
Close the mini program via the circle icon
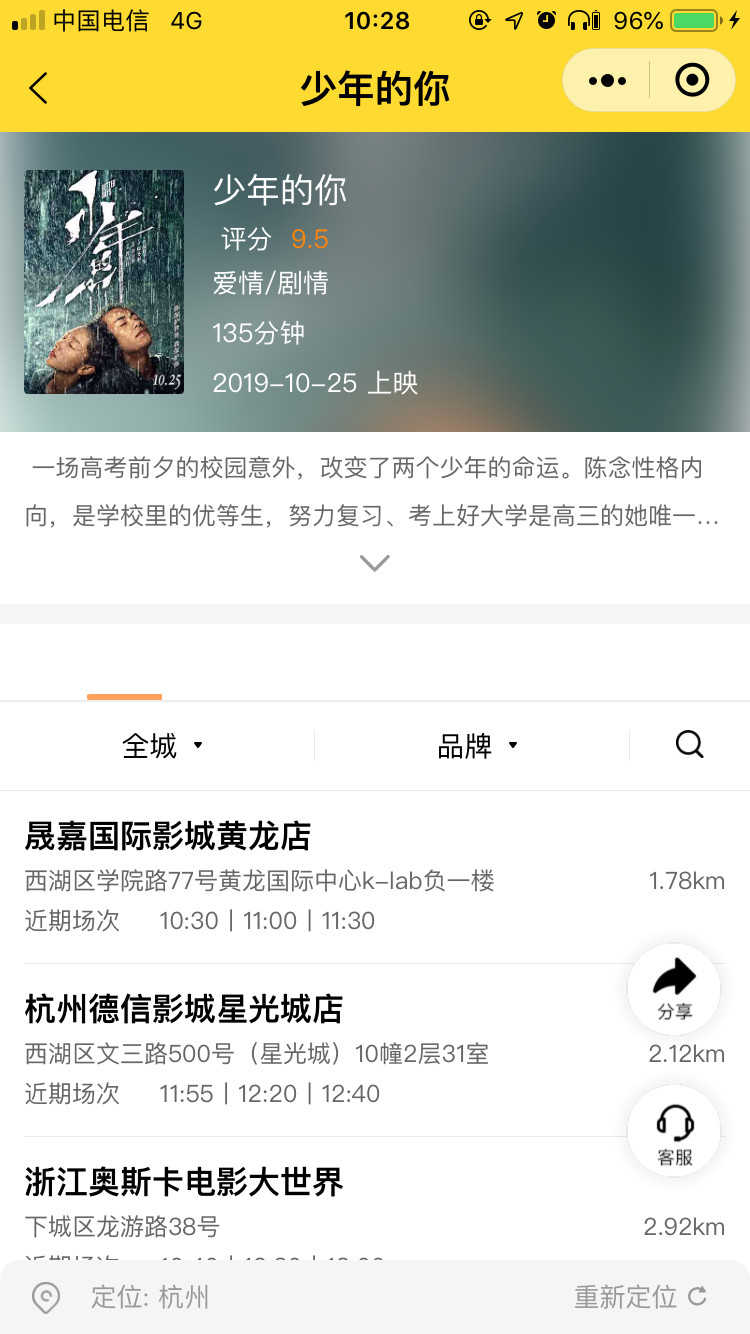coord(692,81)
